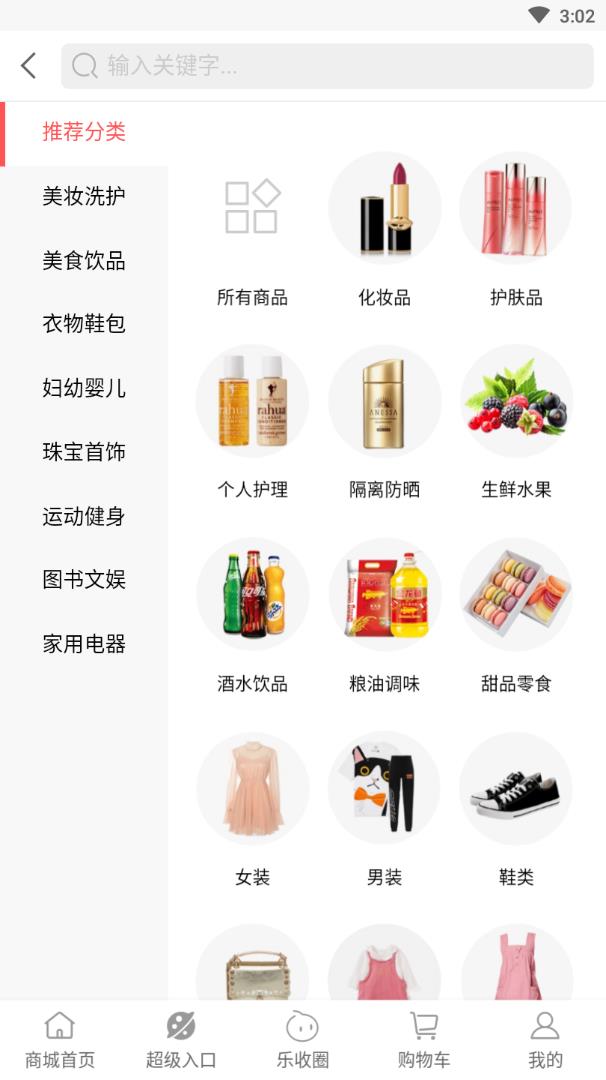Open the 美食饮品 category
Image resolution: width=606 pixels, height=1080 pixels.
[84, 261]
